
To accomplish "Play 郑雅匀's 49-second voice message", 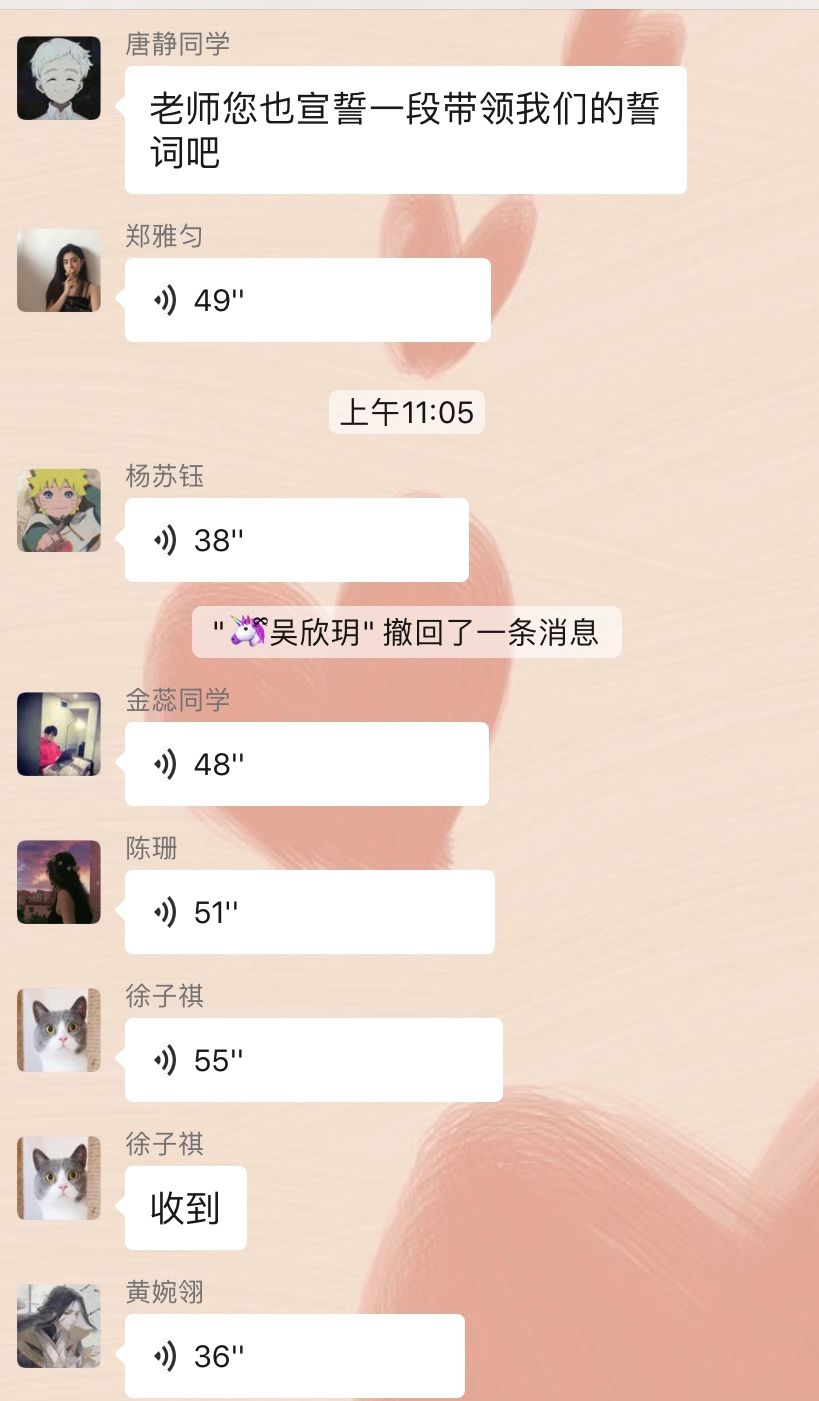I will [307, 300].
